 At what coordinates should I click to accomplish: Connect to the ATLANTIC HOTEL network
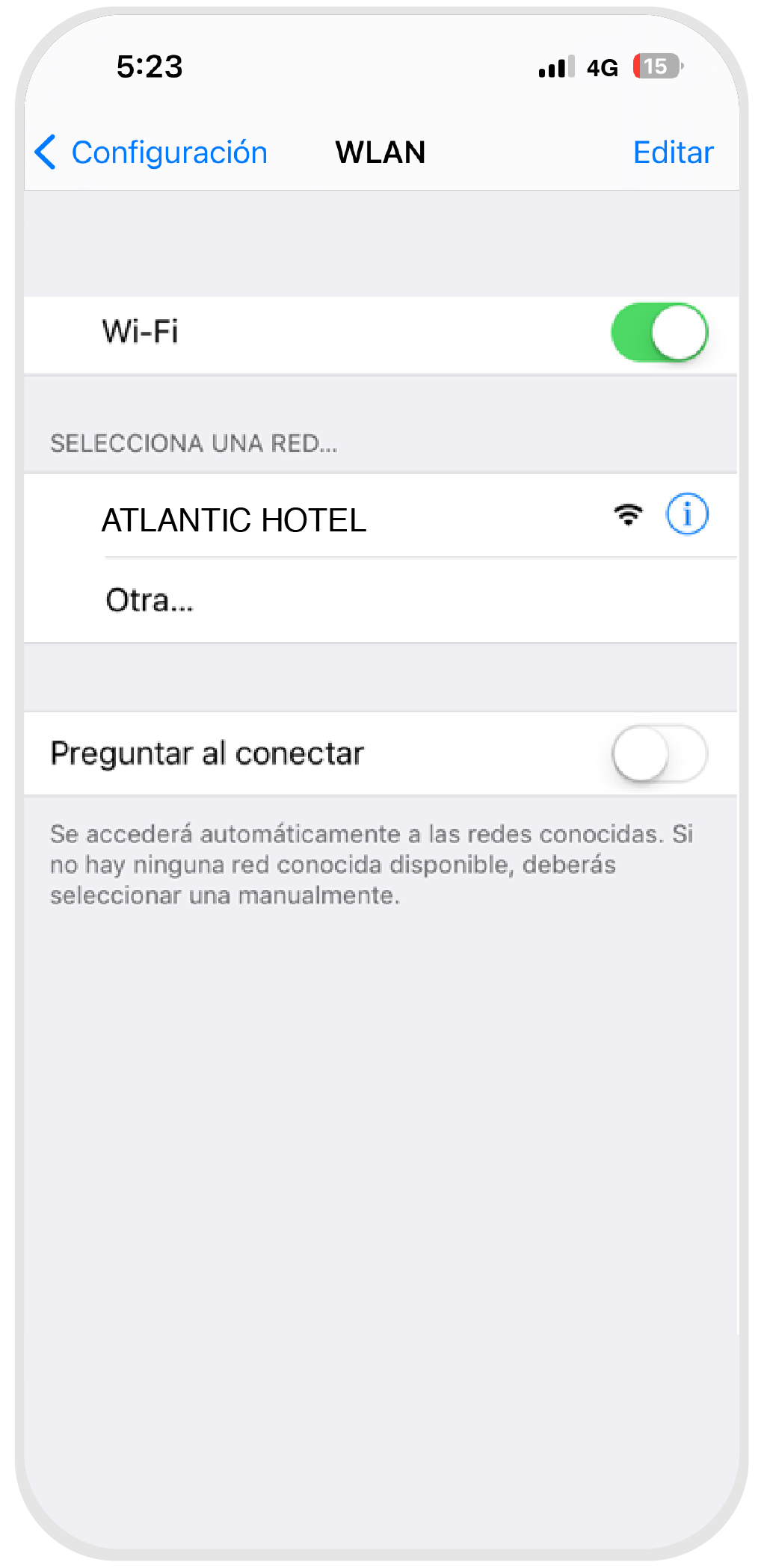[235, 520]
